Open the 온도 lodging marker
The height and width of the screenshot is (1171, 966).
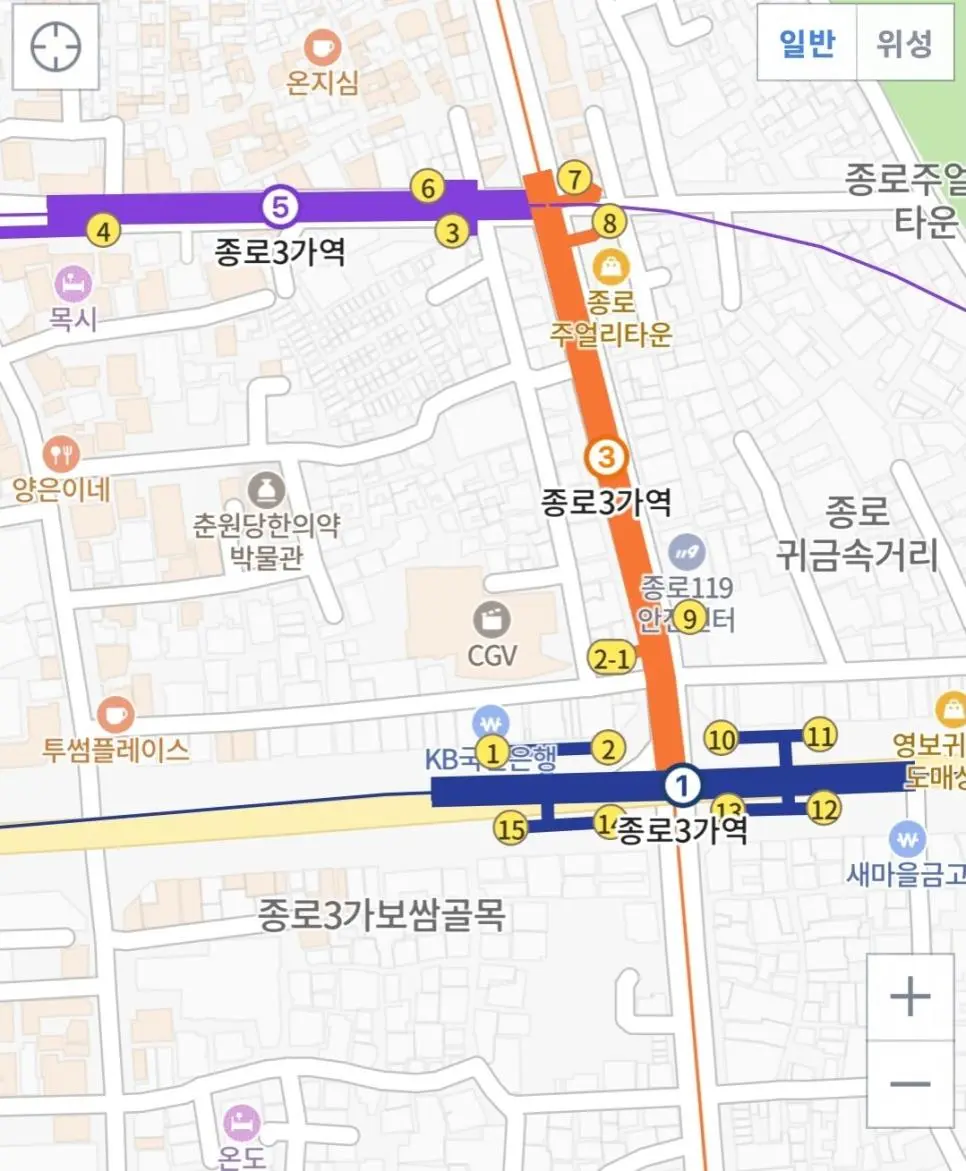(x=241, y=1120)
